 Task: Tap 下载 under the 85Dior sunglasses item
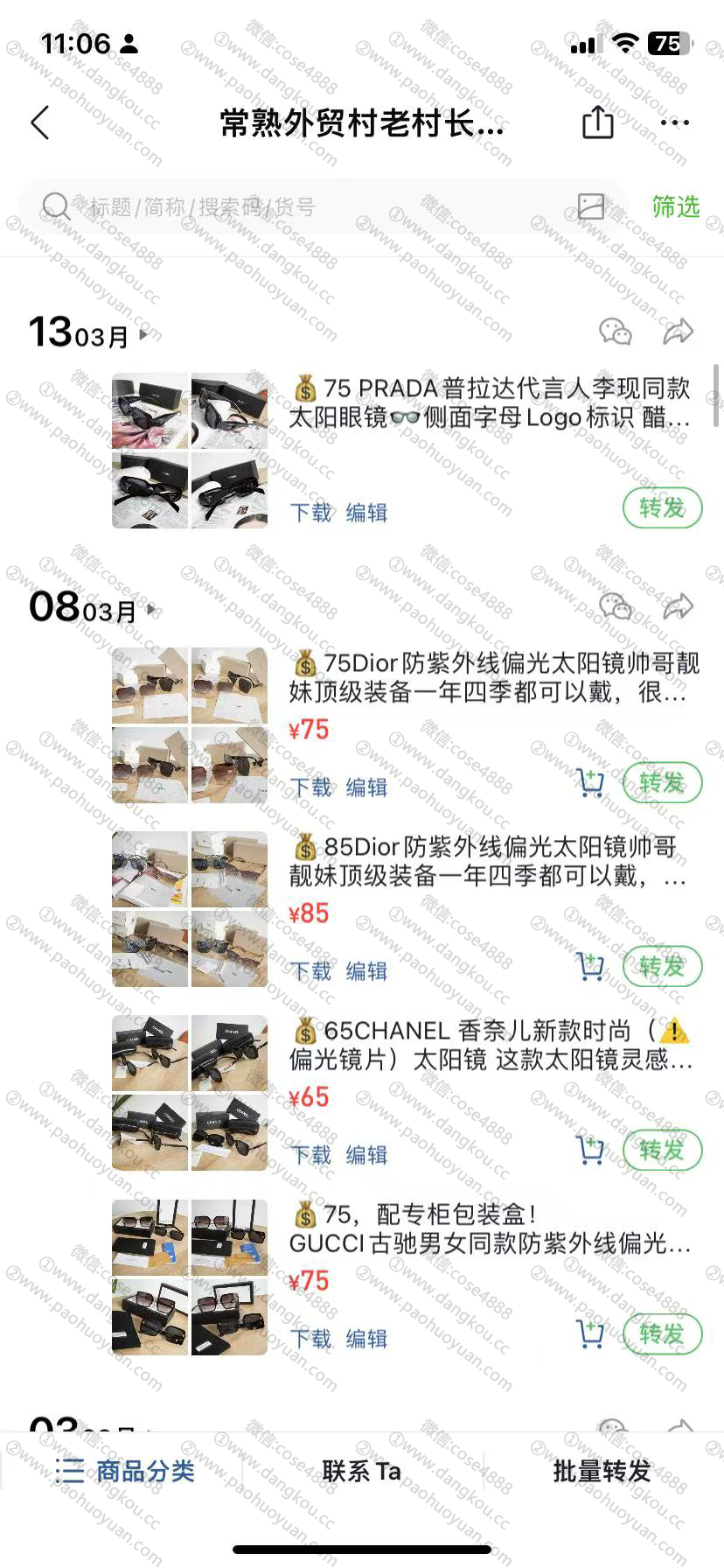[x=310, y=971]
